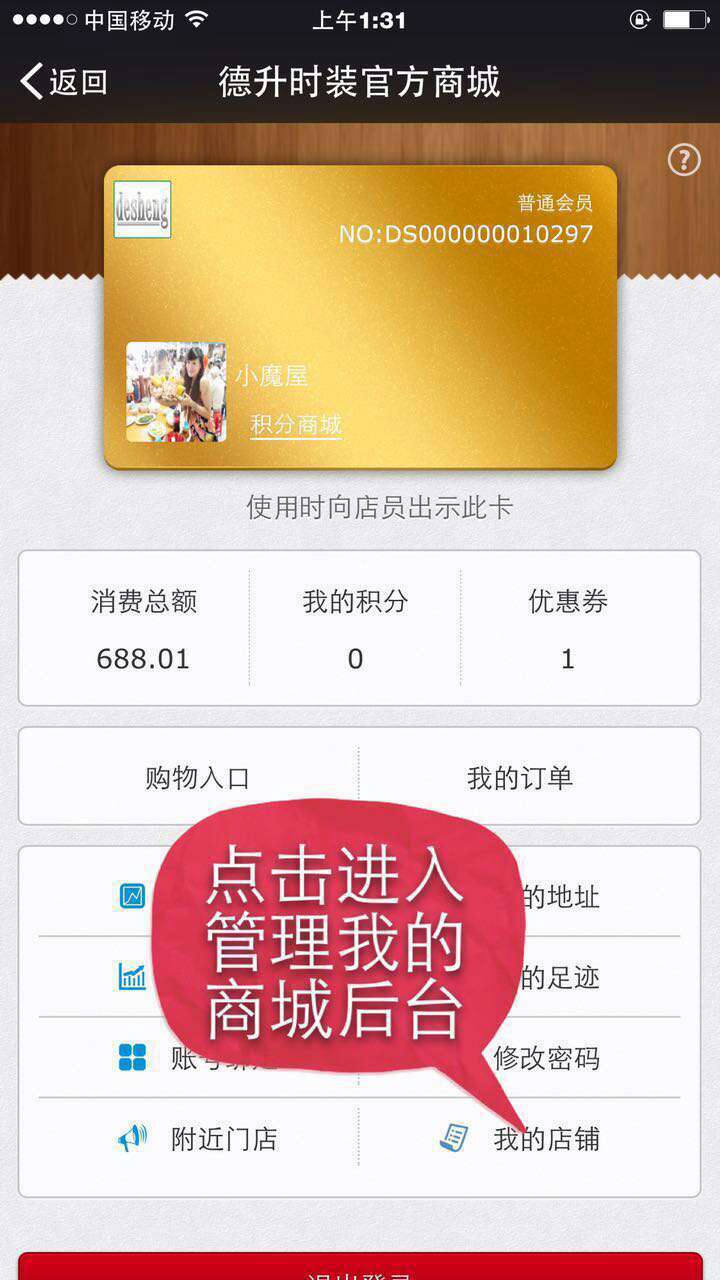The height and width of the screenshot is (1280, 720).
Task: Find 附近门店
Action: coord(198,1138)
